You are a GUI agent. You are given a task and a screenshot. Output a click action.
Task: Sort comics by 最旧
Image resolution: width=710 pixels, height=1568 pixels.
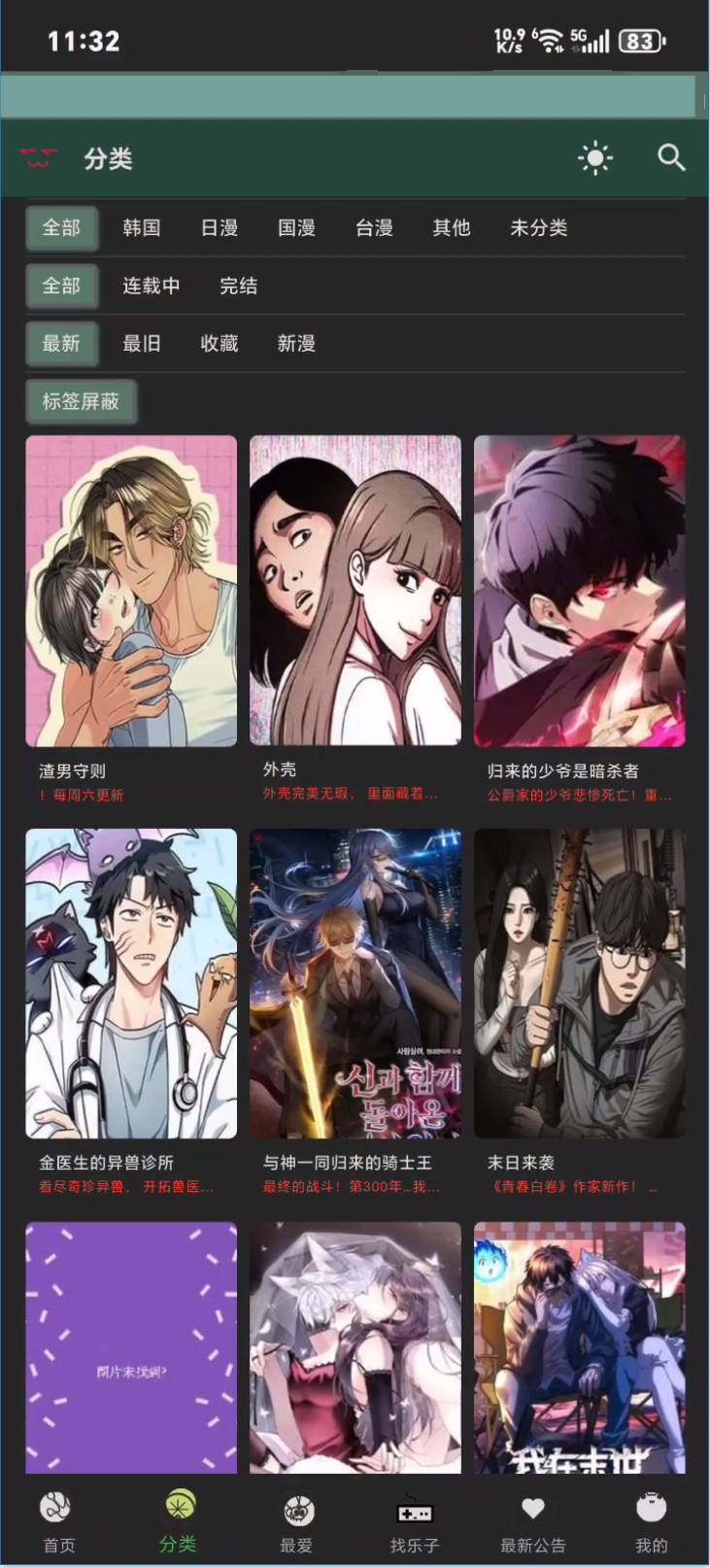coord(141,343)
